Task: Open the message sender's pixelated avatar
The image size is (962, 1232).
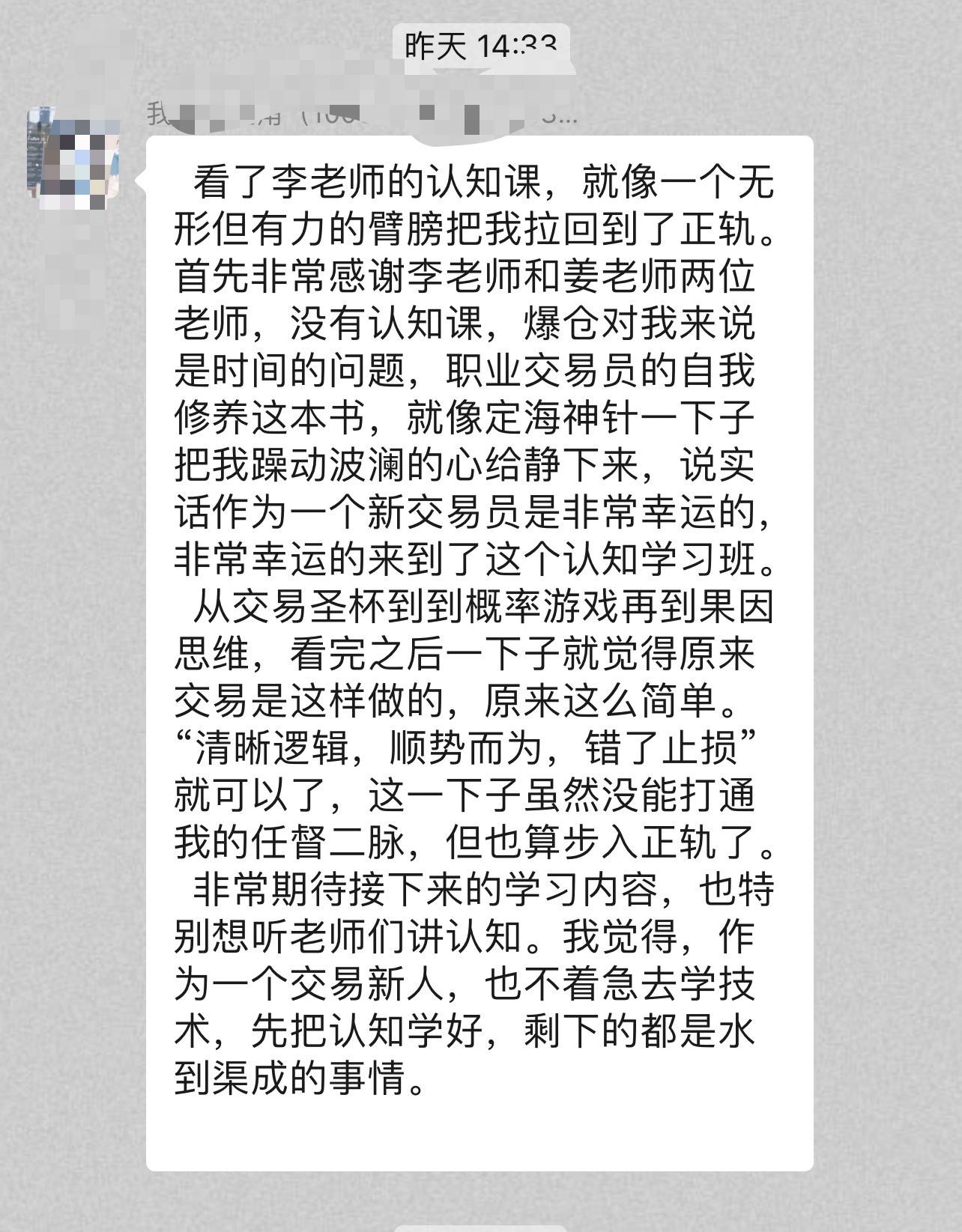Action: [73, 158]
